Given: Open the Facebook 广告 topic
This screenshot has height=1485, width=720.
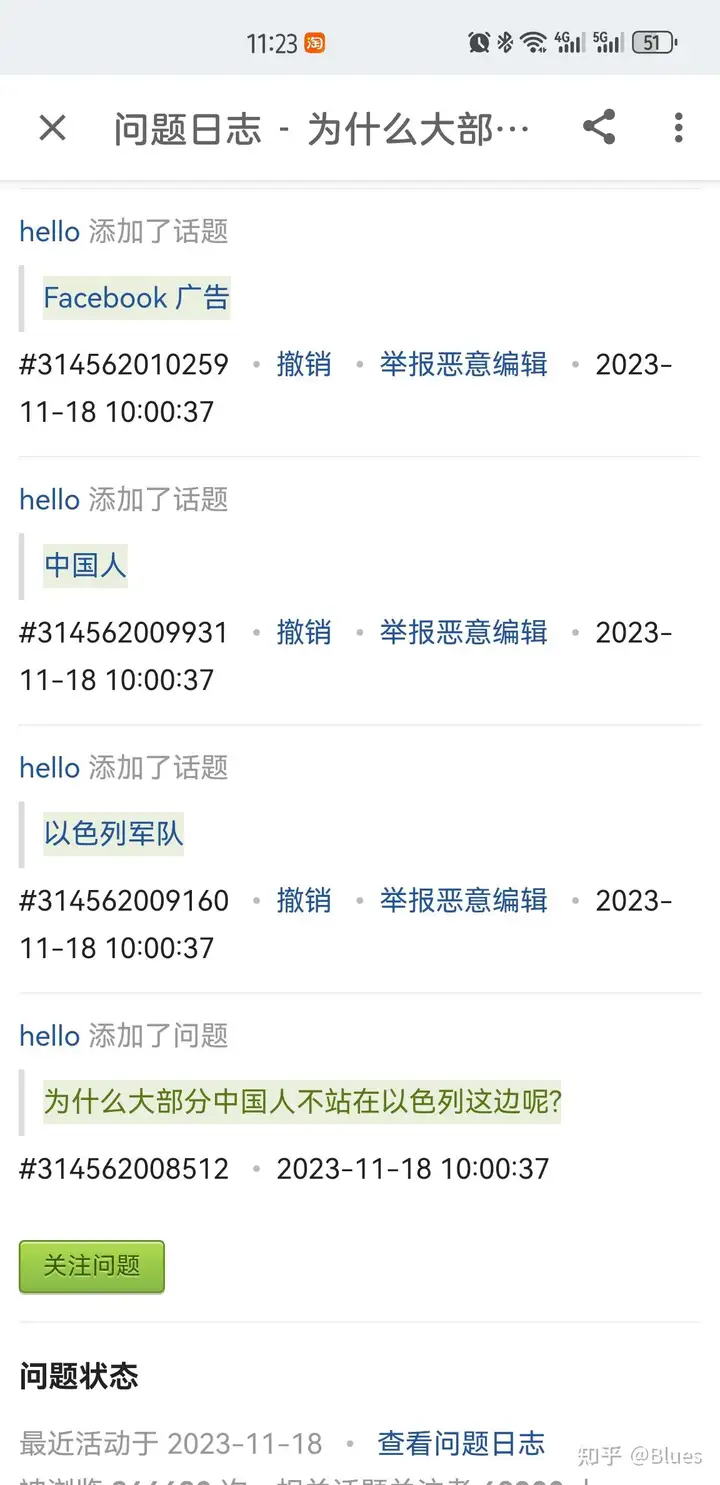Looking at the screenshot, I should [x=136, y=297].
